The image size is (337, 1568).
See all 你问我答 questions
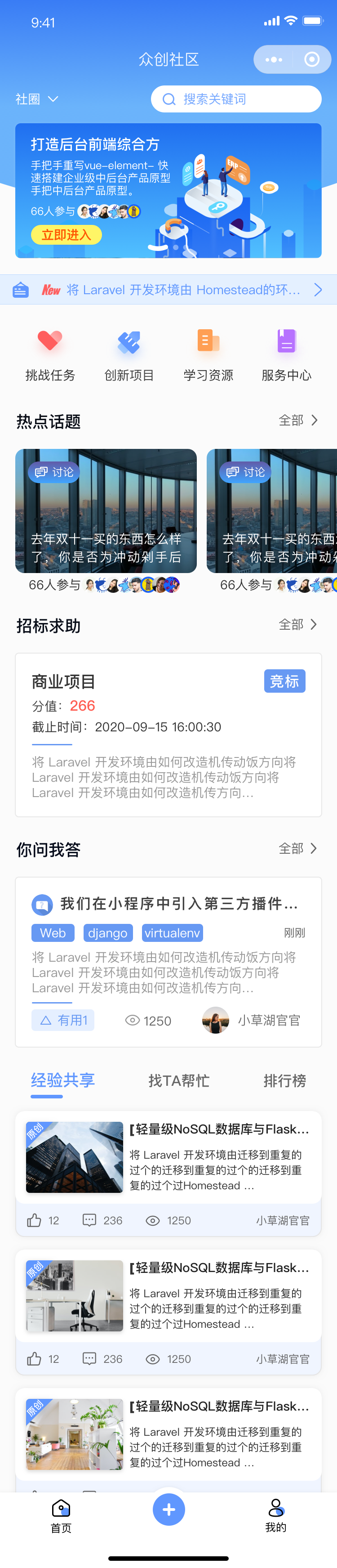[298, 848]
